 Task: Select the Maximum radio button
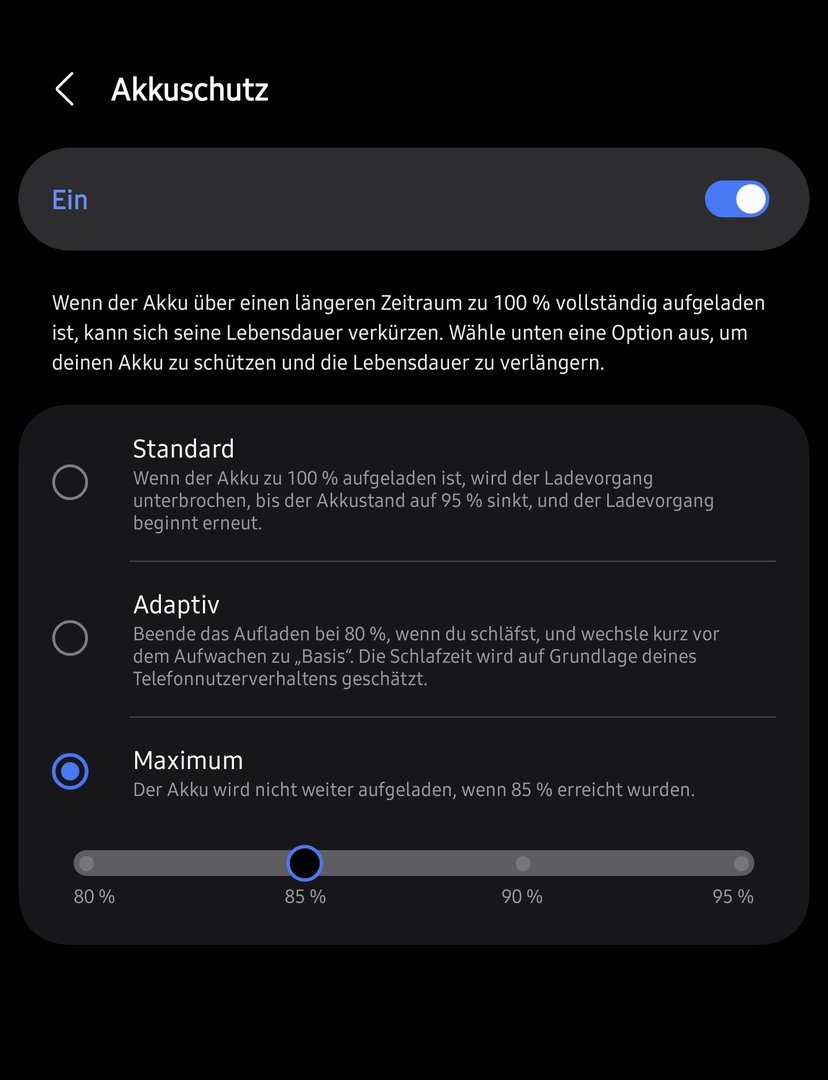(70, 771)
